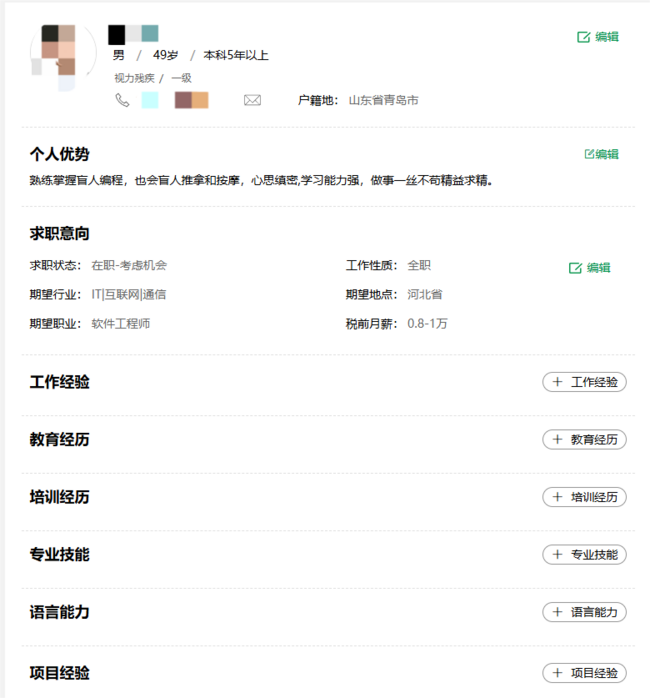Add a 专业技能 entry
650x698 pixels.
click(x=584, y=554)
